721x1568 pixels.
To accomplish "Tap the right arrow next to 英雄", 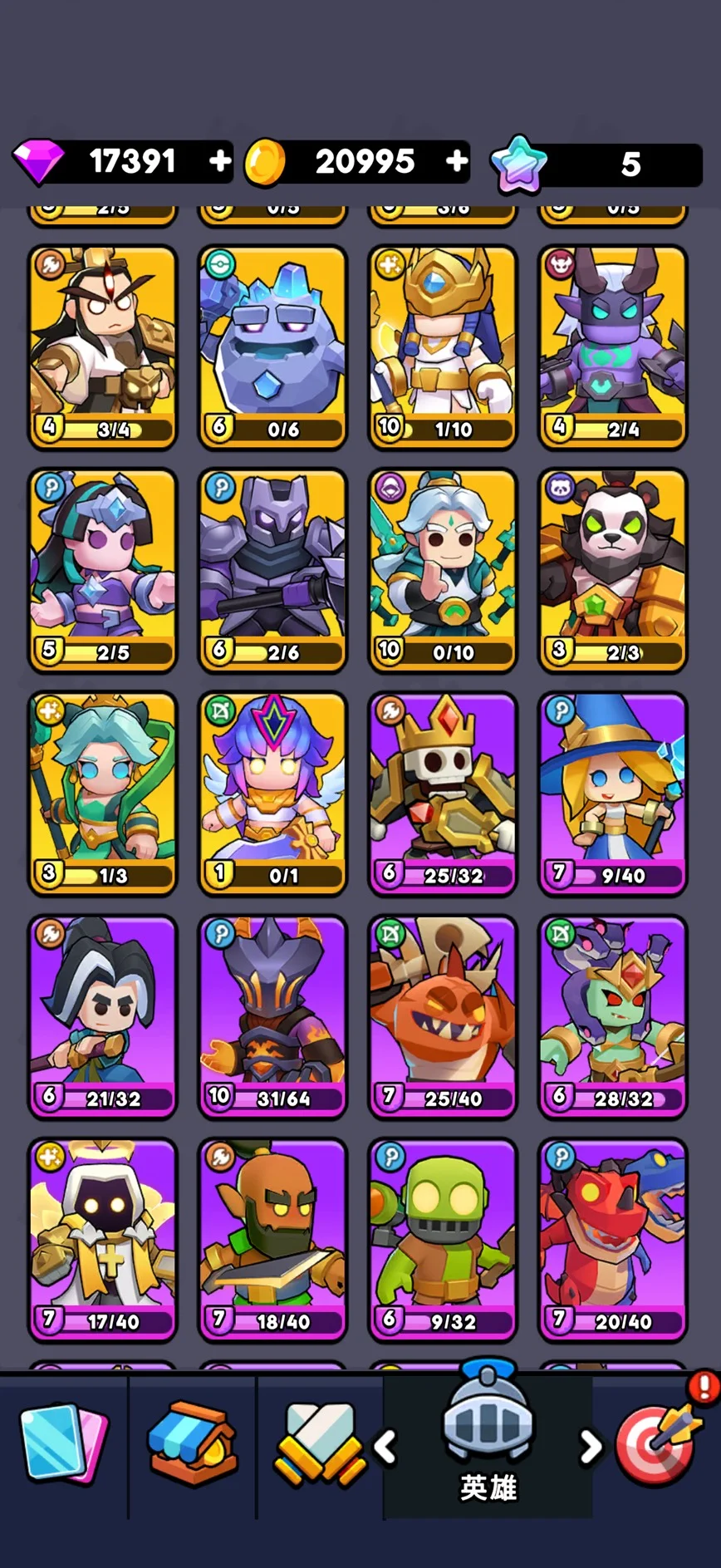I will tap(590, 1447).
